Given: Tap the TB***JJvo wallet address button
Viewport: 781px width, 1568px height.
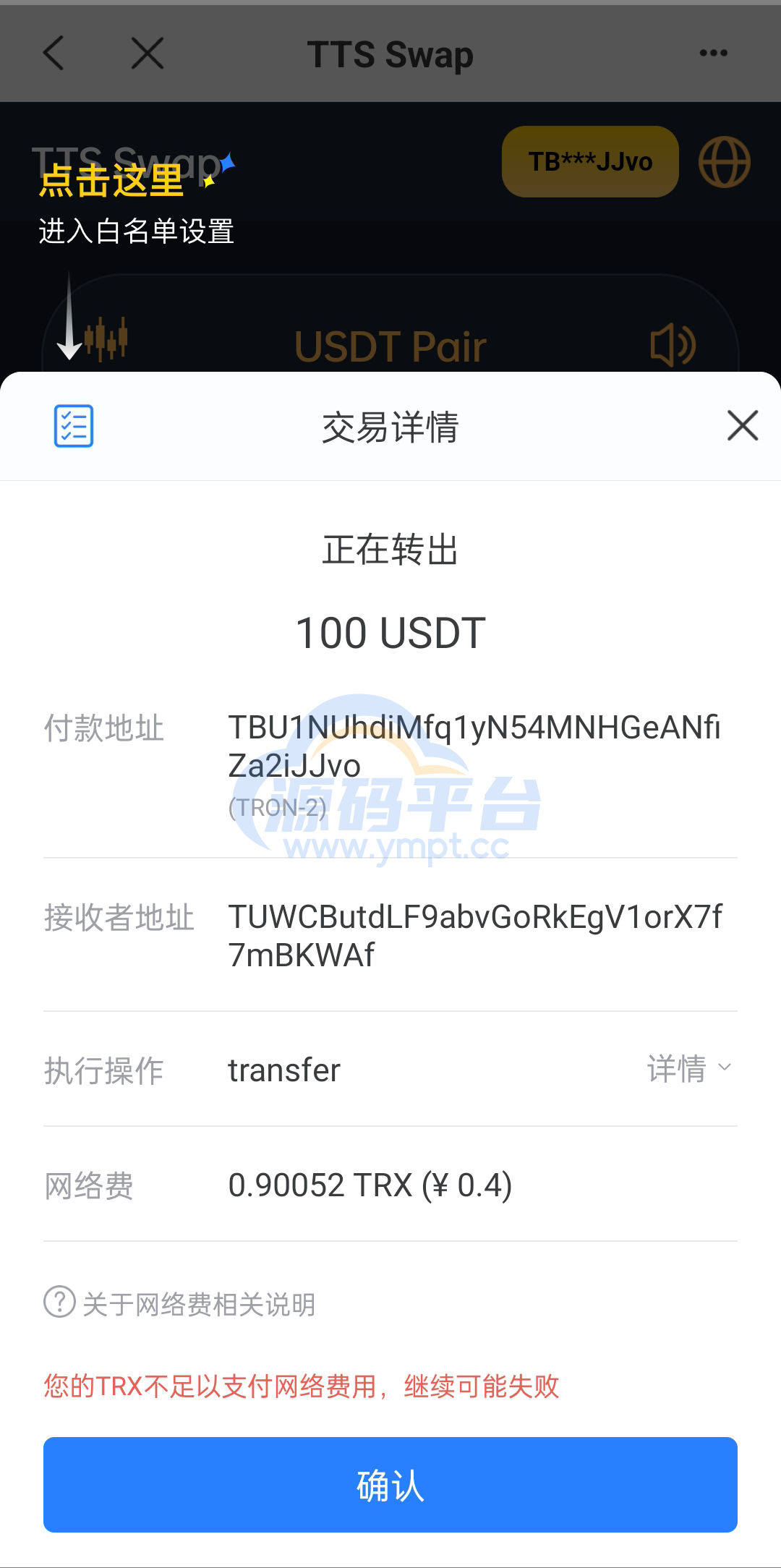Looking at the screenshot, I should (590, 161).
